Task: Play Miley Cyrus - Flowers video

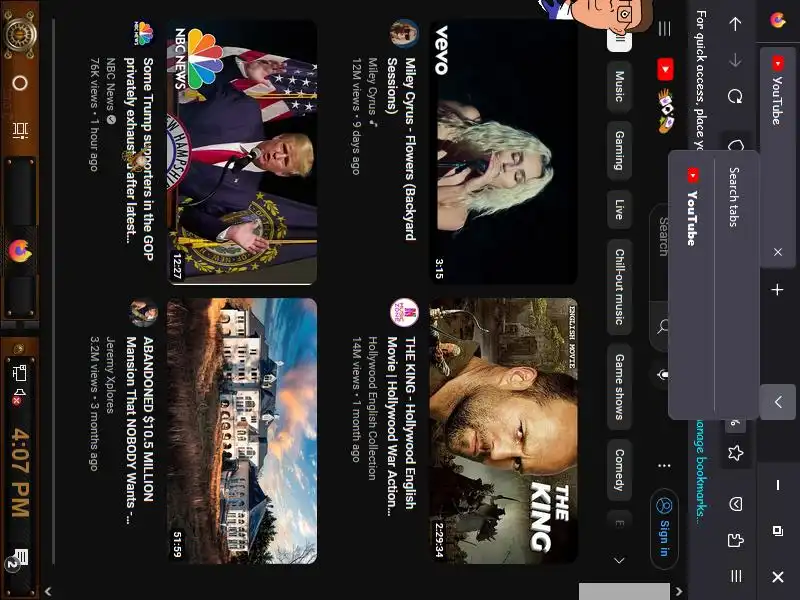Action: pos(504,150)
